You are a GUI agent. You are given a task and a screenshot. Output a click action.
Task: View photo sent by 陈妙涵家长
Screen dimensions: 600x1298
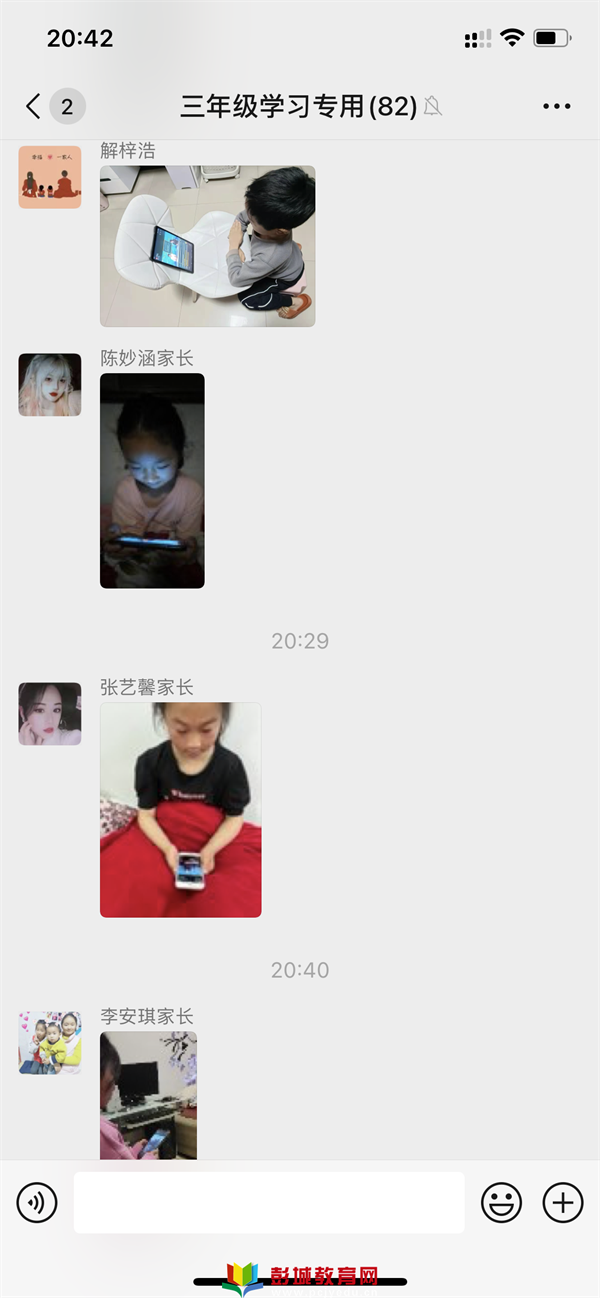click(x=152, y=480)
